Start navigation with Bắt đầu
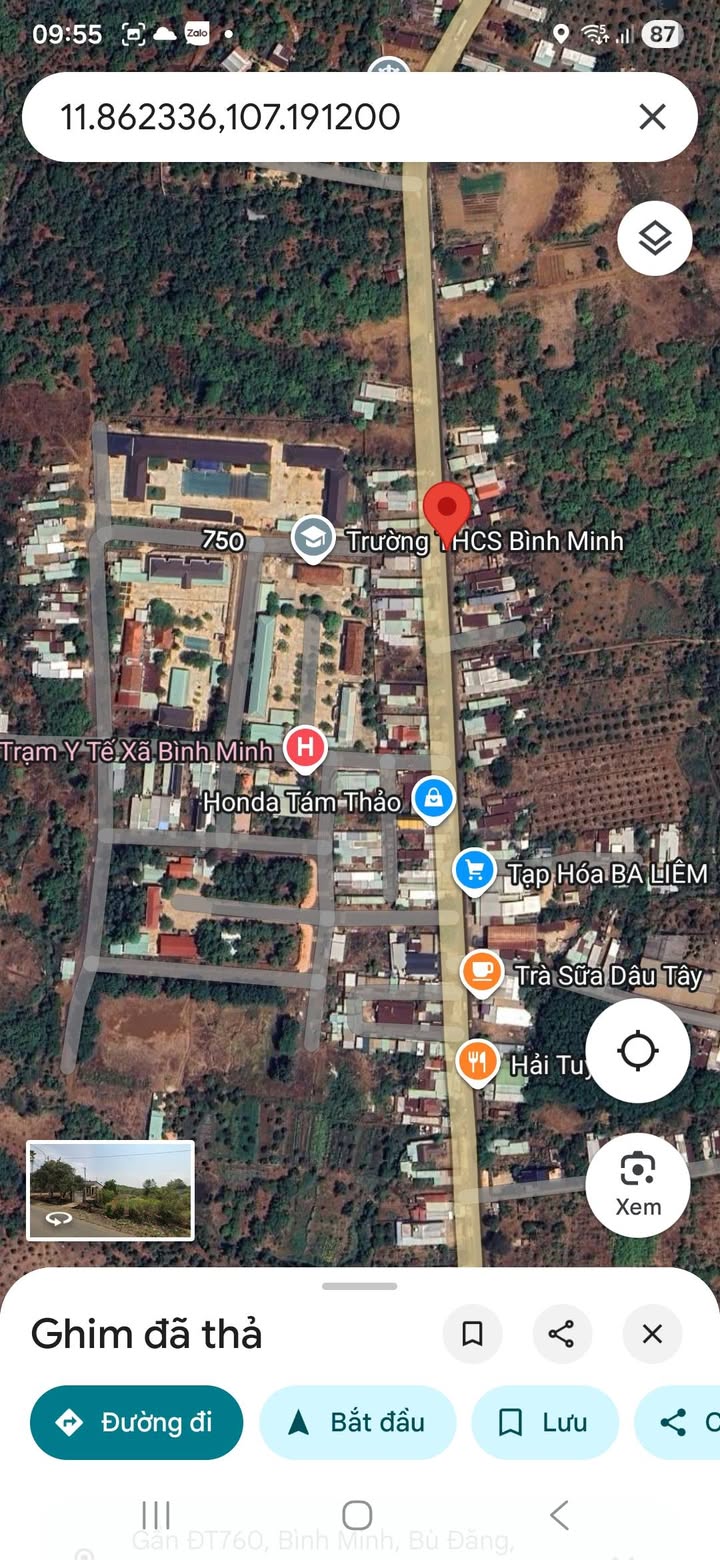The width and height of the screenshot is (720, 1560). [x=357, y=1422]
